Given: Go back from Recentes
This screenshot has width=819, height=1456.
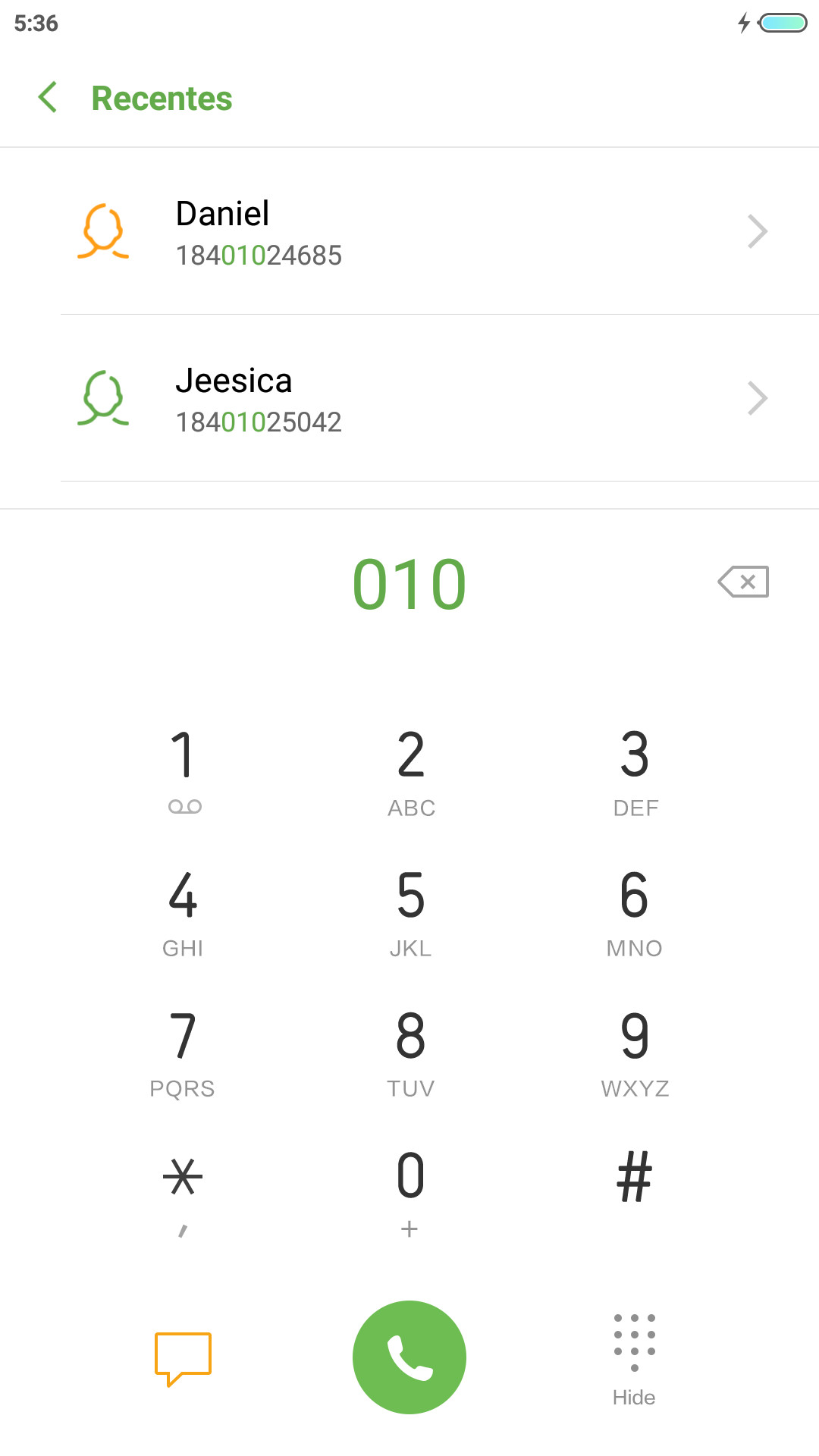Looking at the screenshot, I should pyautogui.click(x=48, y=98).
